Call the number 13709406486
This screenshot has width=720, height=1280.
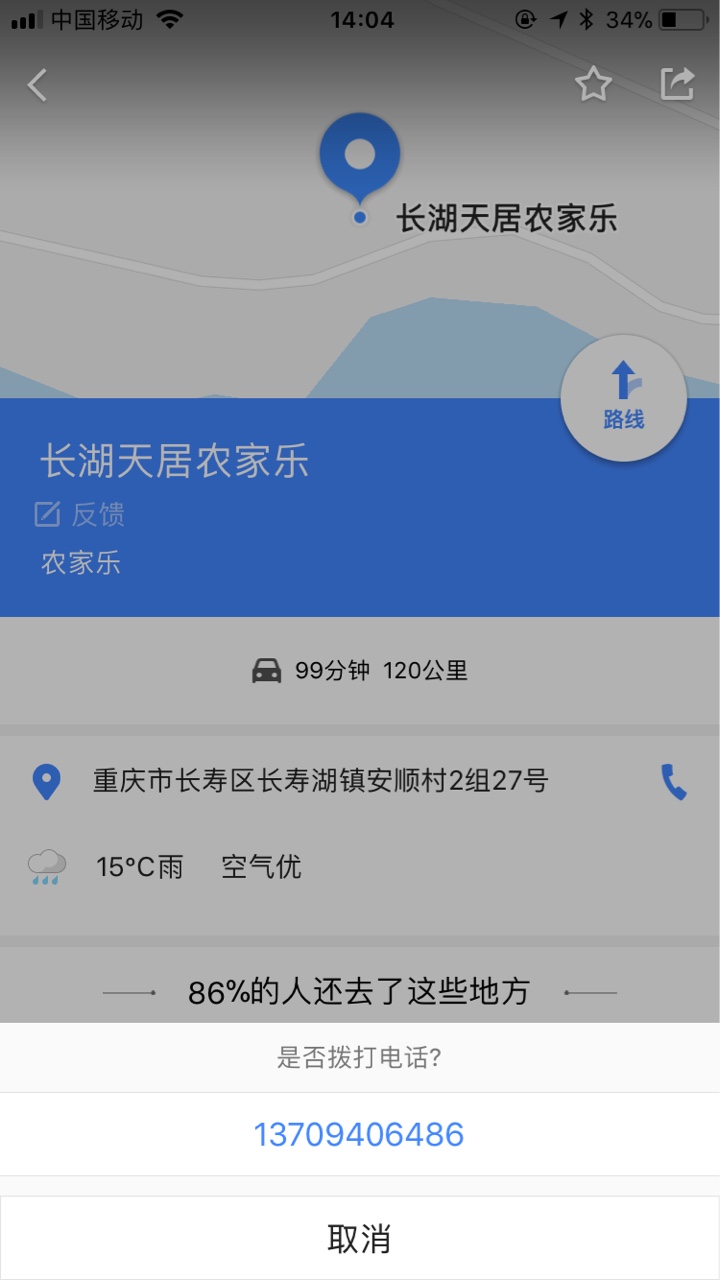(359, 1134)
